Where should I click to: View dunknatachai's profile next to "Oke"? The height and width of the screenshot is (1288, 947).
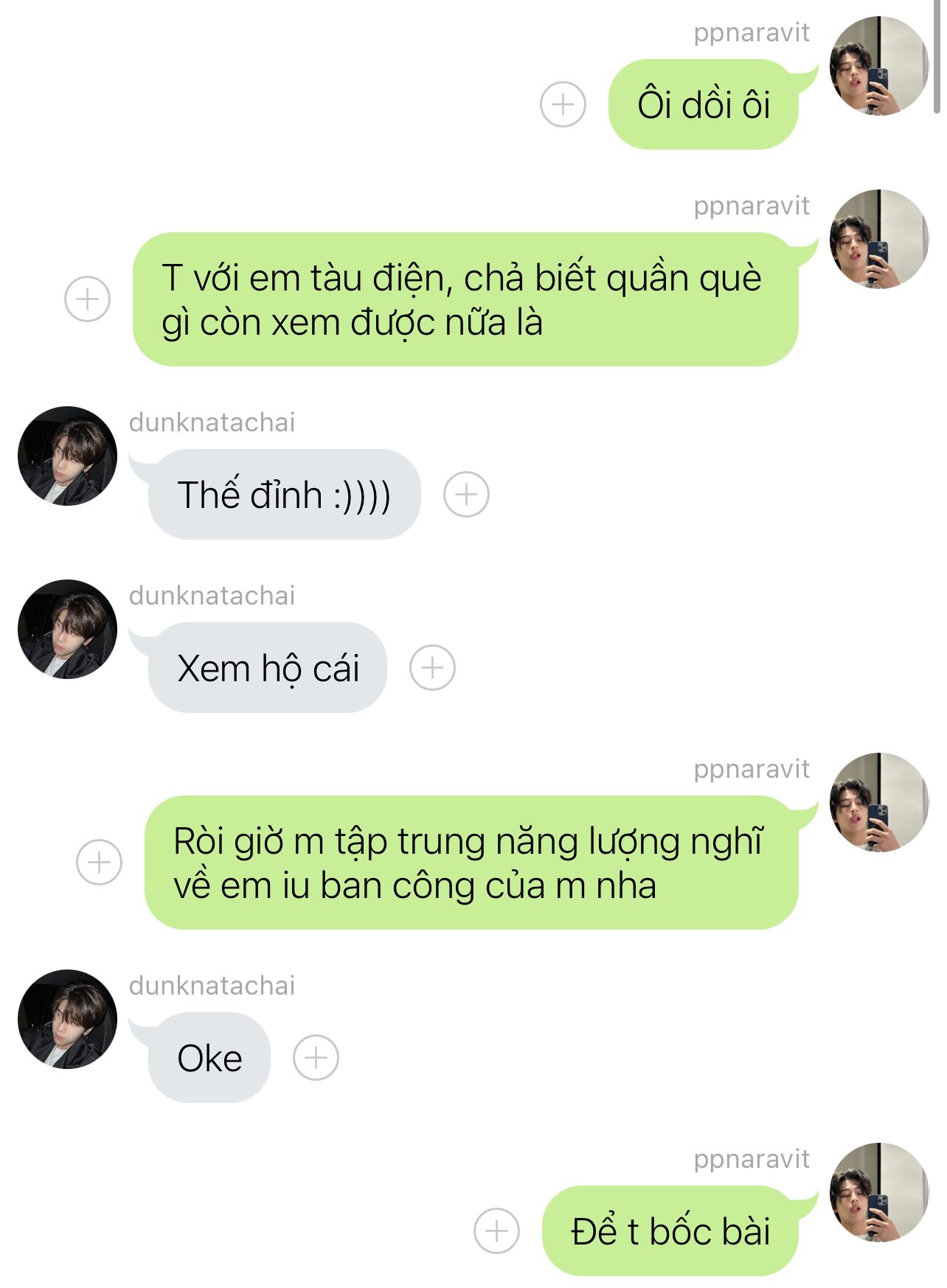(x=68, y=1019)
